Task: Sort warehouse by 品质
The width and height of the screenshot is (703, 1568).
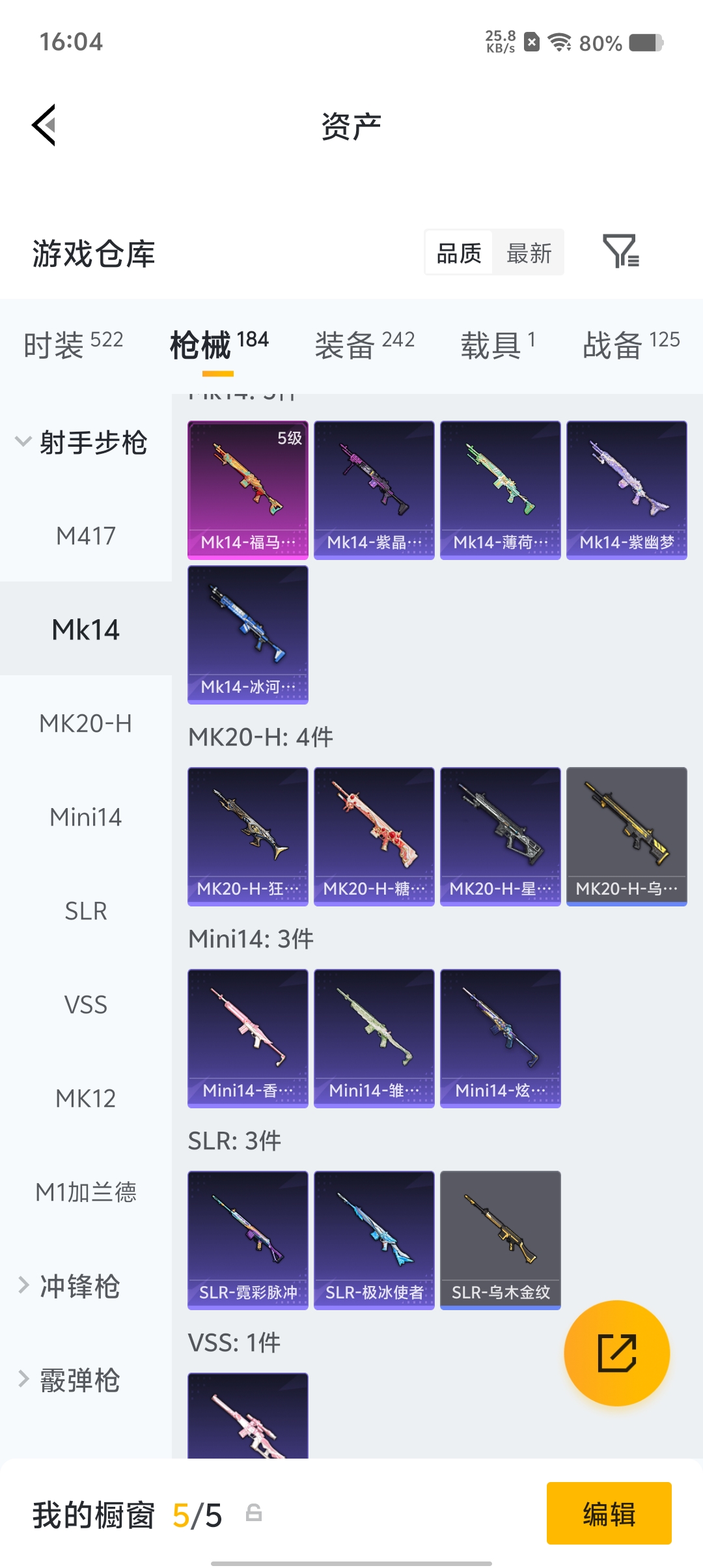Action: point(459,253)
